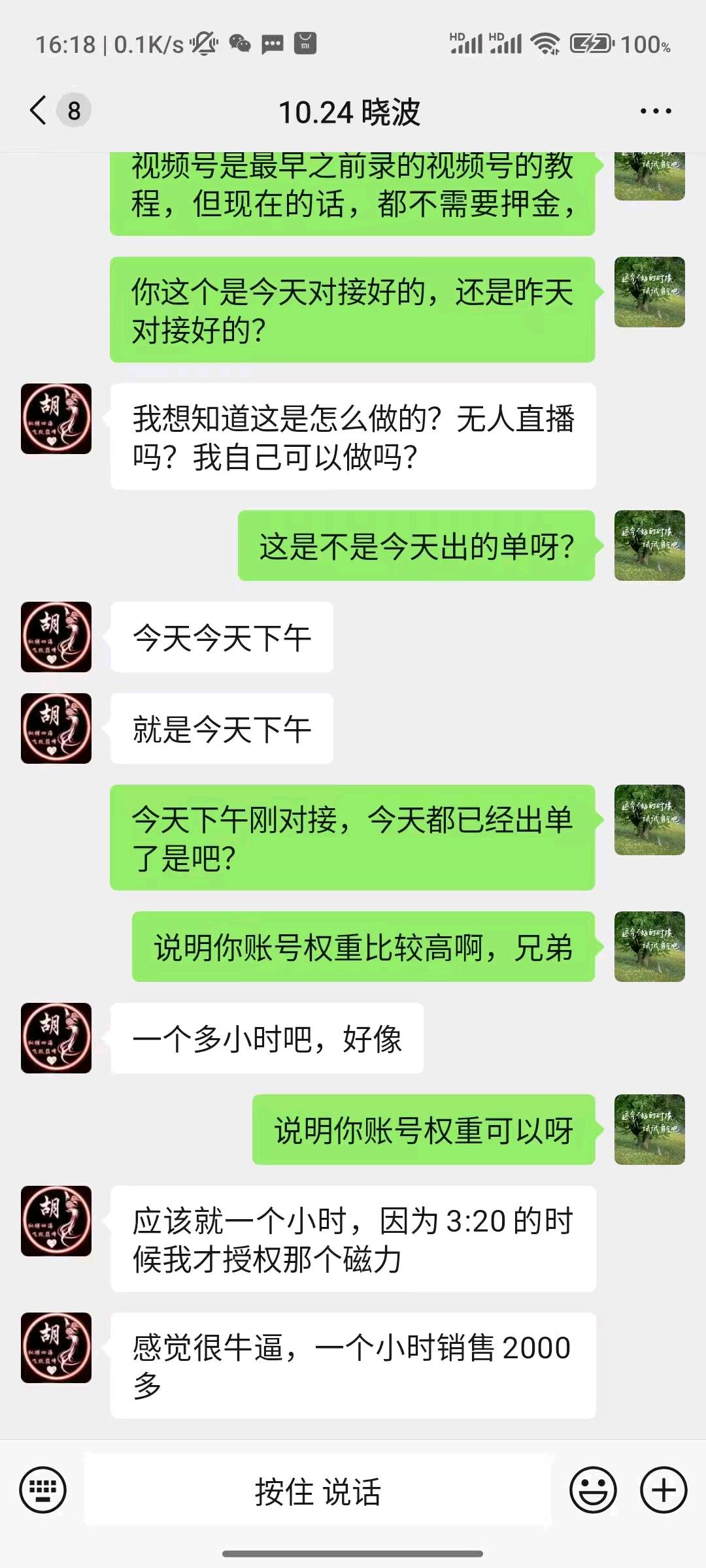
Task: Tap the Wi-Fi status icon
Action: click(x=545, y=44)
